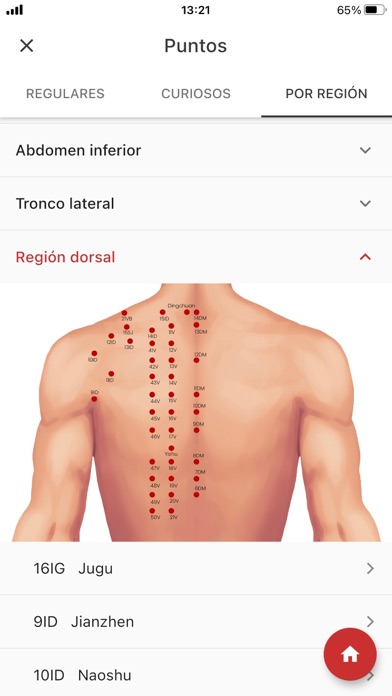Screen dimensions: 392x696
Task: Switch to the Curiosos tab
Action: coord(196,94)
